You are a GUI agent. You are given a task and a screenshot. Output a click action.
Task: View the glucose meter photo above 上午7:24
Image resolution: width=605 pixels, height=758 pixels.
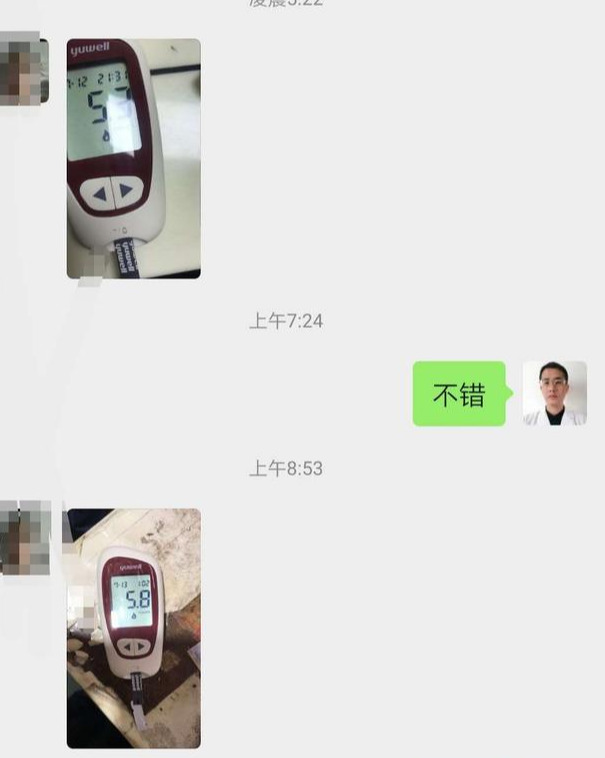click(133, 158)
